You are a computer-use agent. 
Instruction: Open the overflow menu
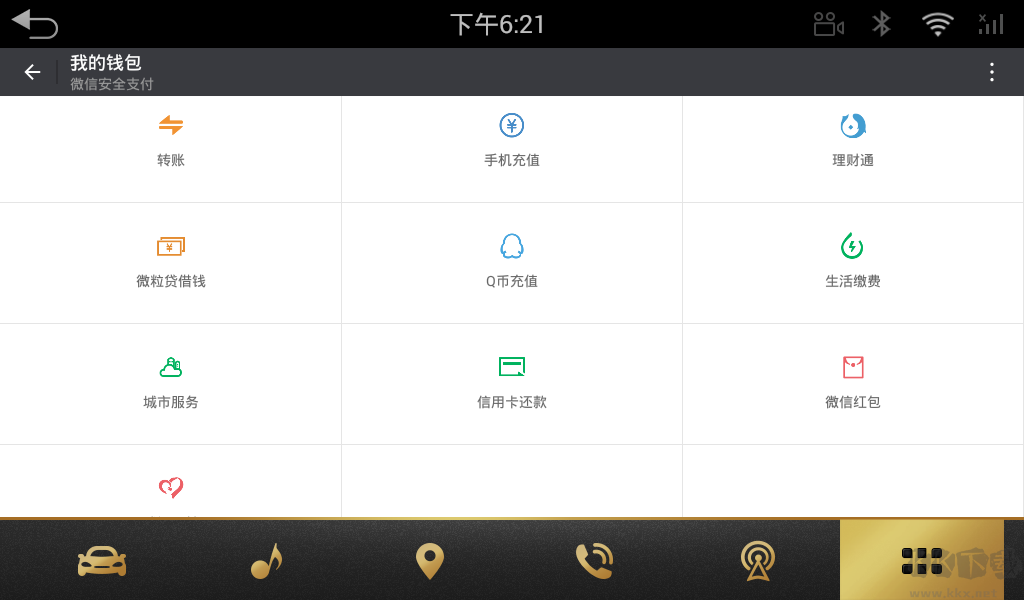(x=991, y=72)
